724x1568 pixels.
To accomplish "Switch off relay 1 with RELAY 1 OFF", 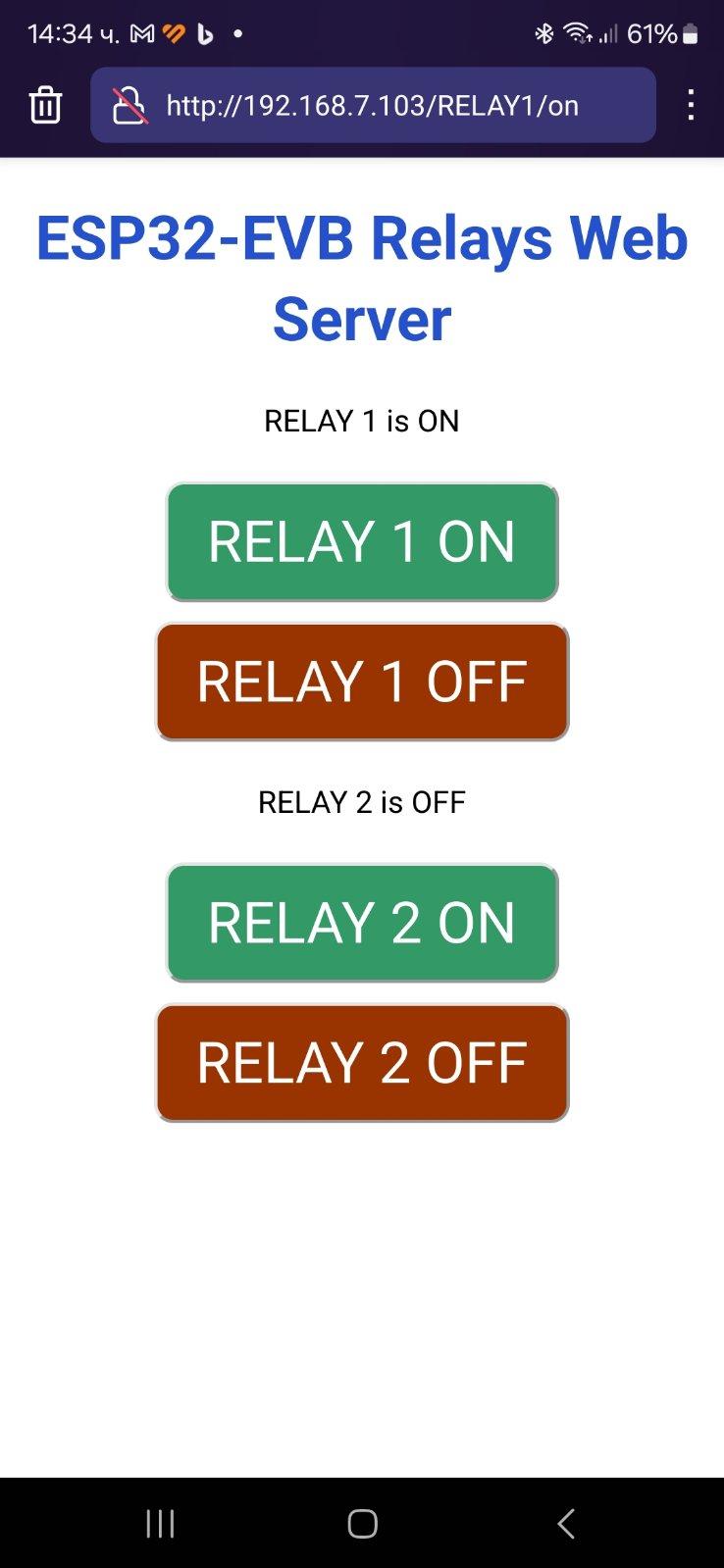I will coord(362,682).
